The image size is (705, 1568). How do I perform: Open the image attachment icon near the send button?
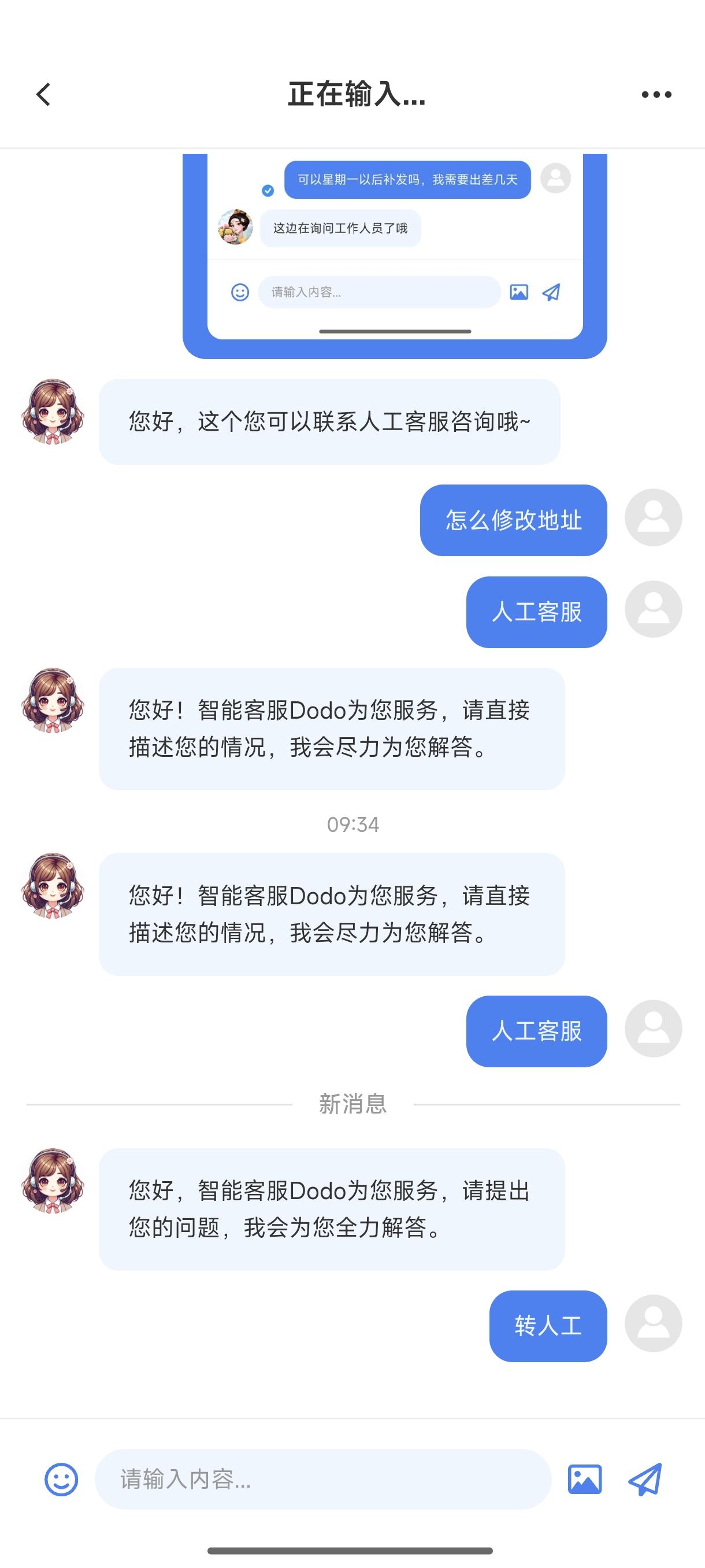point(586,1480)
